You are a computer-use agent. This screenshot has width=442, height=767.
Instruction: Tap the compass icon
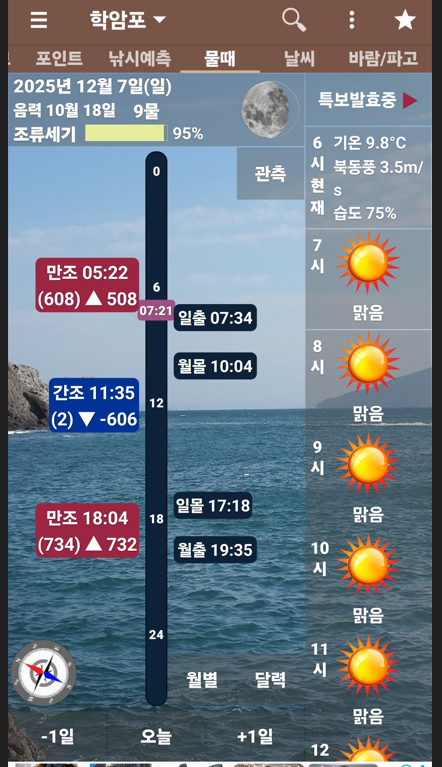click(44, 673)
